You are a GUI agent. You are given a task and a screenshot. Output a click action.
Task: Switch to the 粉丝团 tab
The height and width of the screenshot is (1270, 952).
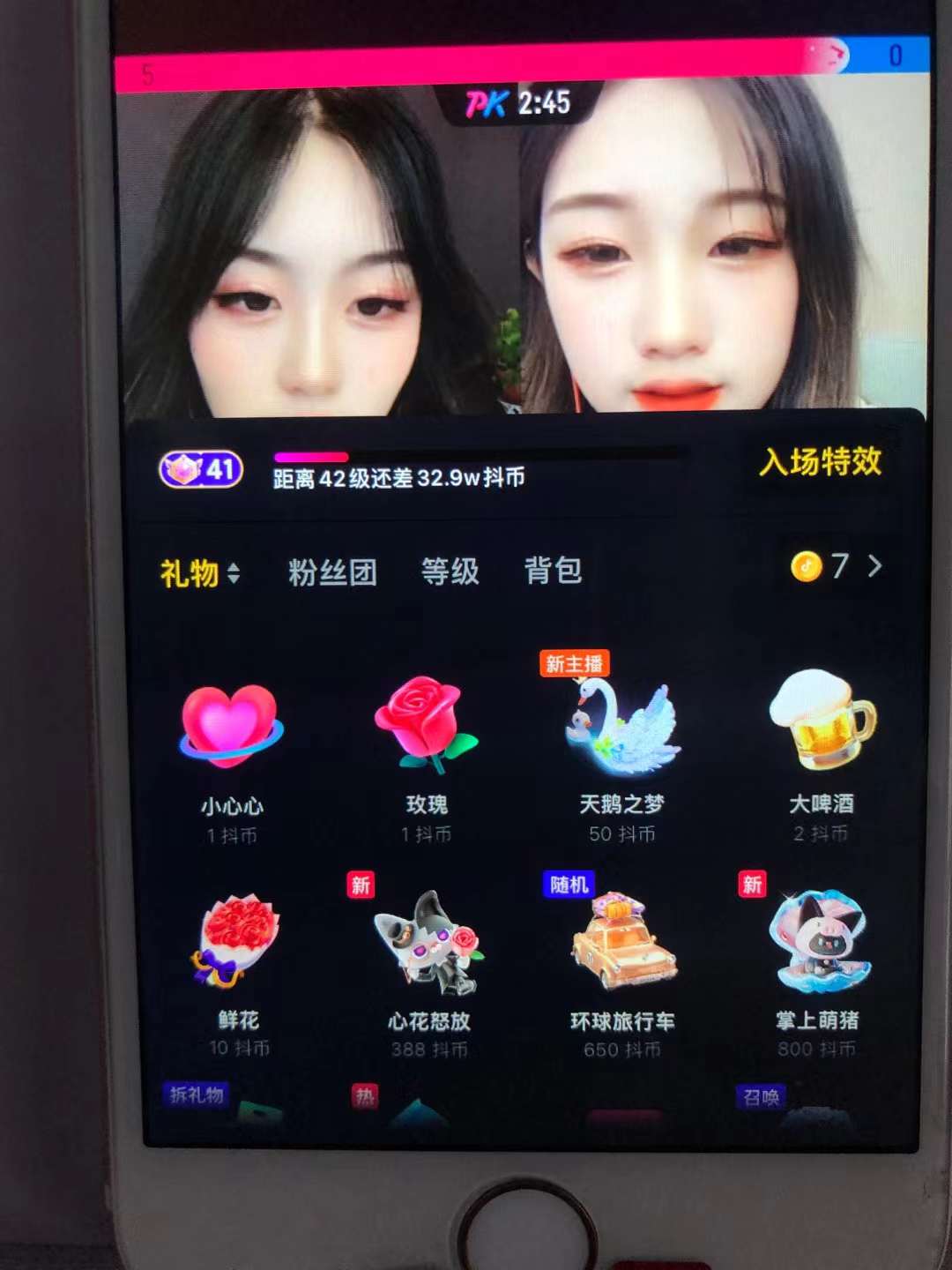click(x=332, y=573)
